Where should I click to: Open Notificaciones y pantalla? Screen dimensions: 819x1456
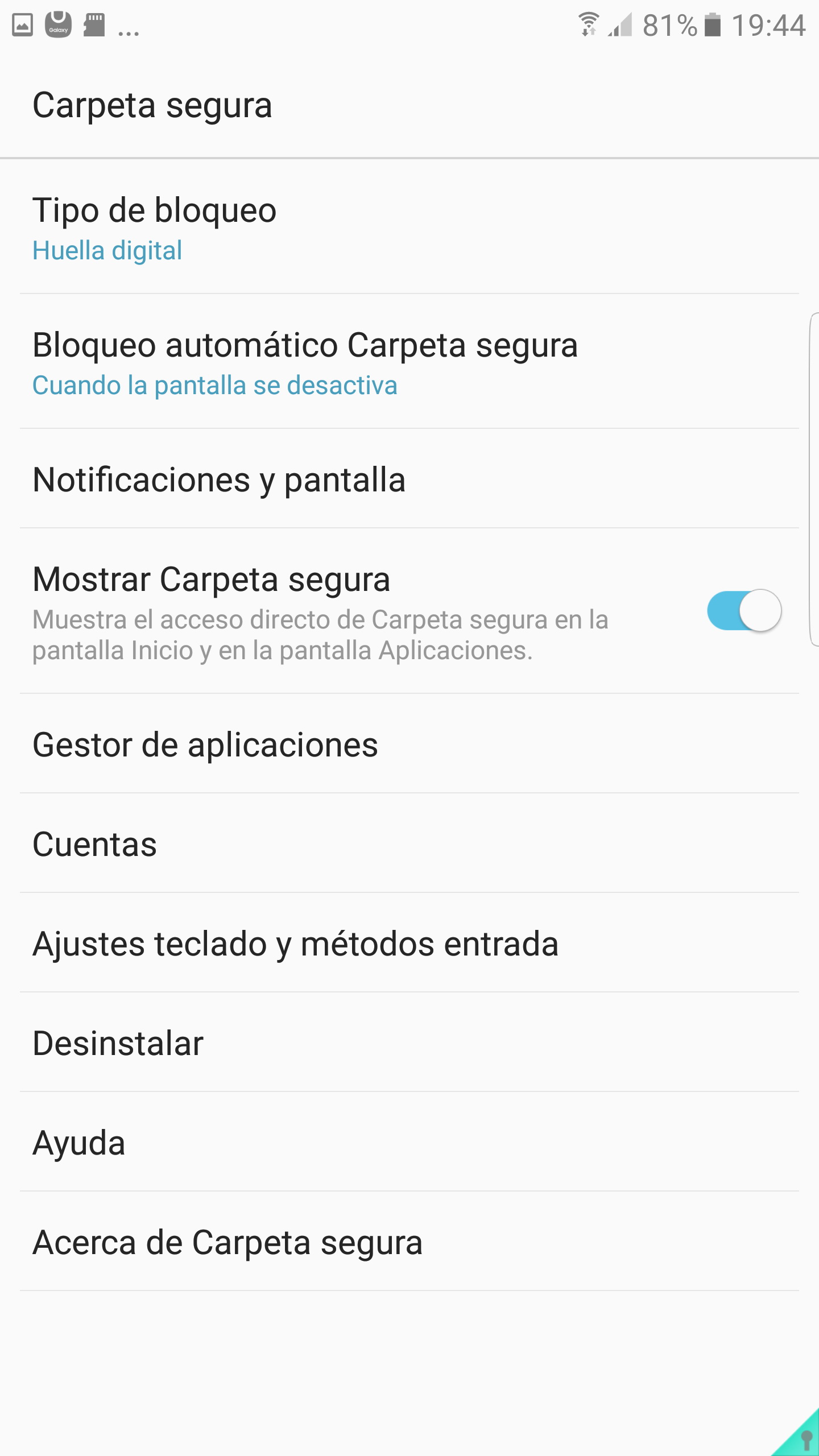tap(409, 479)
